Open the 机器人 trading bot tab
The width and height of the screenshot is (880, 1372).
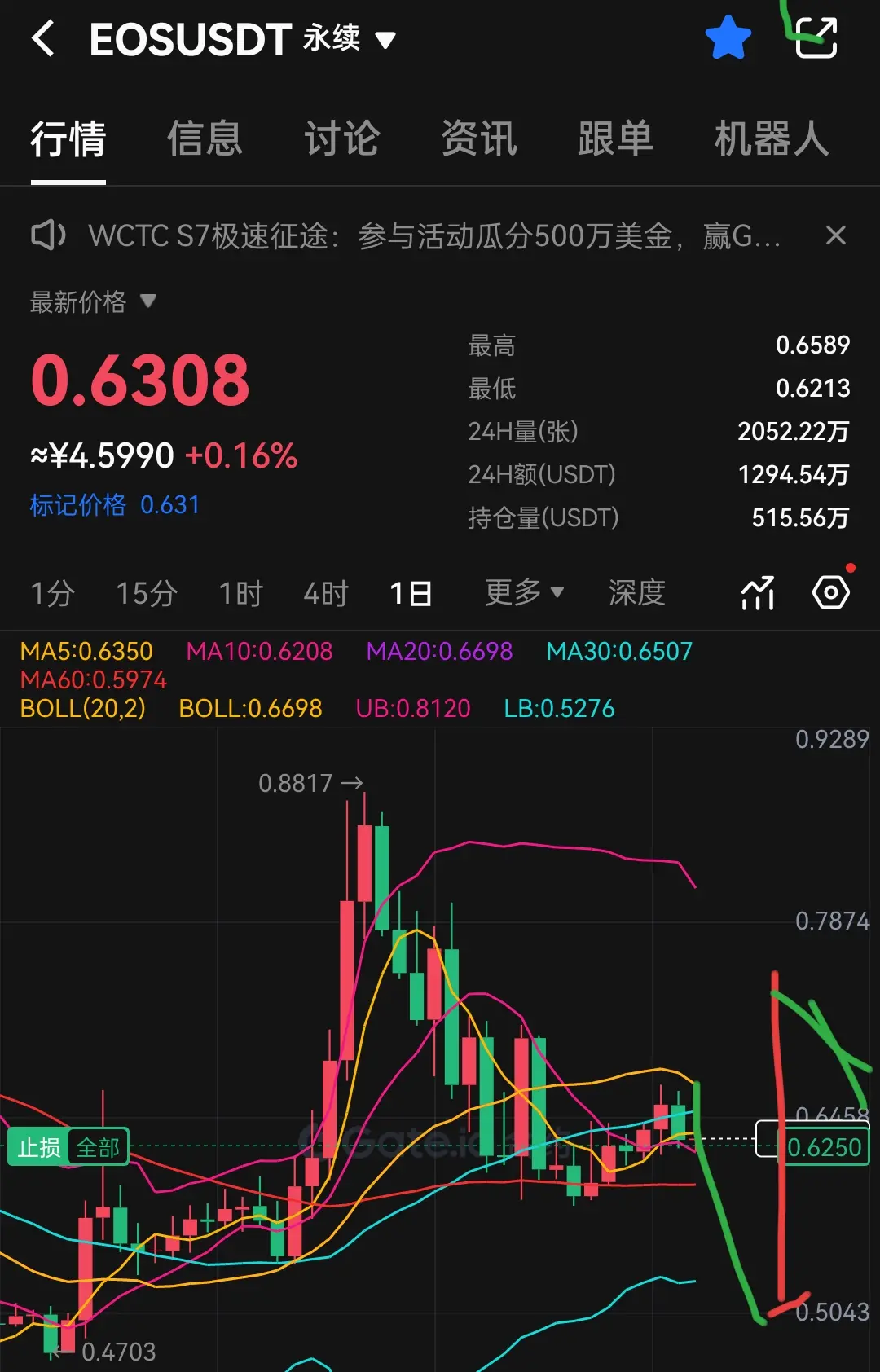(x=771, y=140)
